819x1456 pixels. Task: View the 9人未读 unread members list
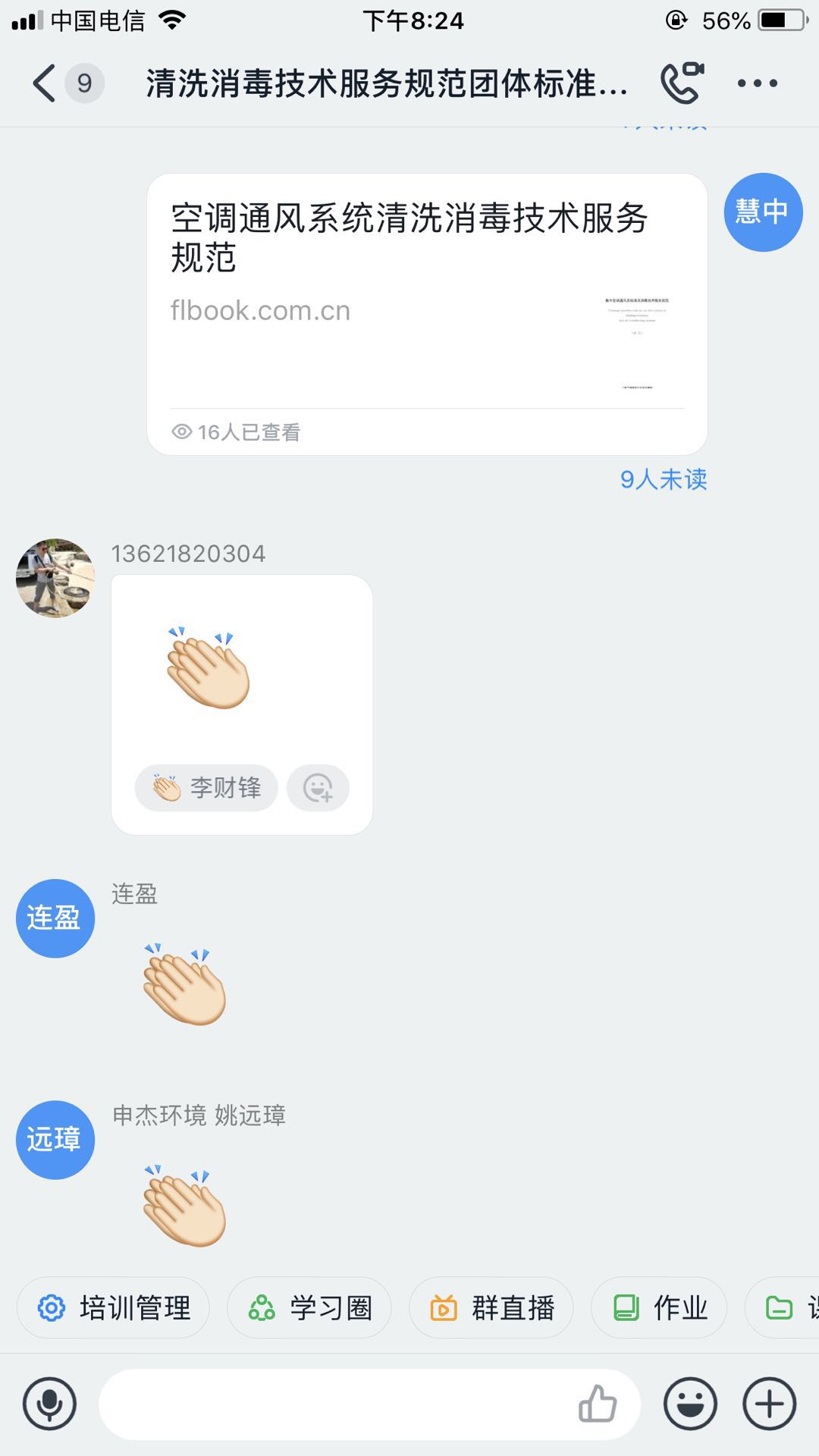click(664, 479)
